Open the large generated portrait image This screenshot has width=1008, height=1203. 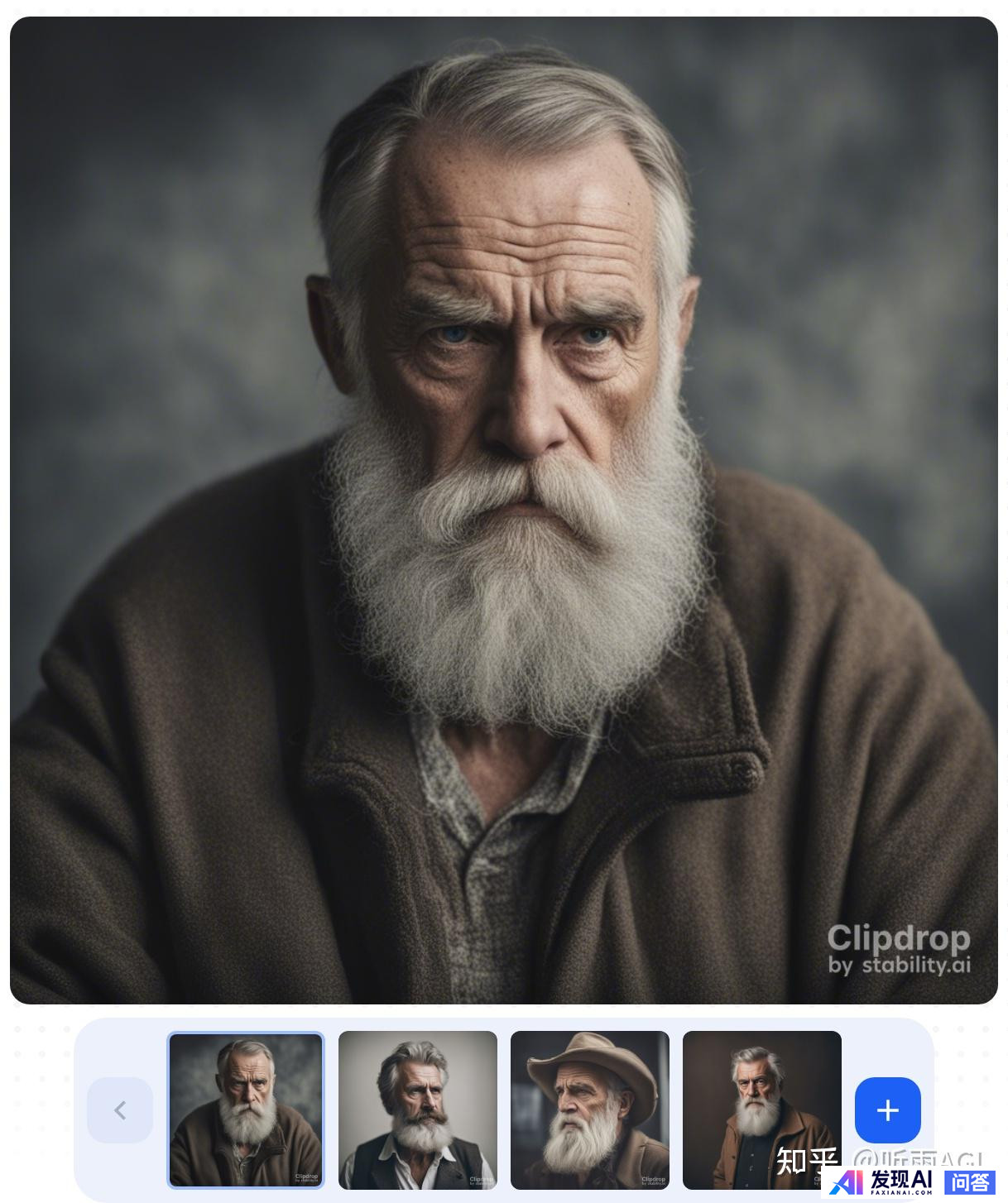[x=504, y=510]
